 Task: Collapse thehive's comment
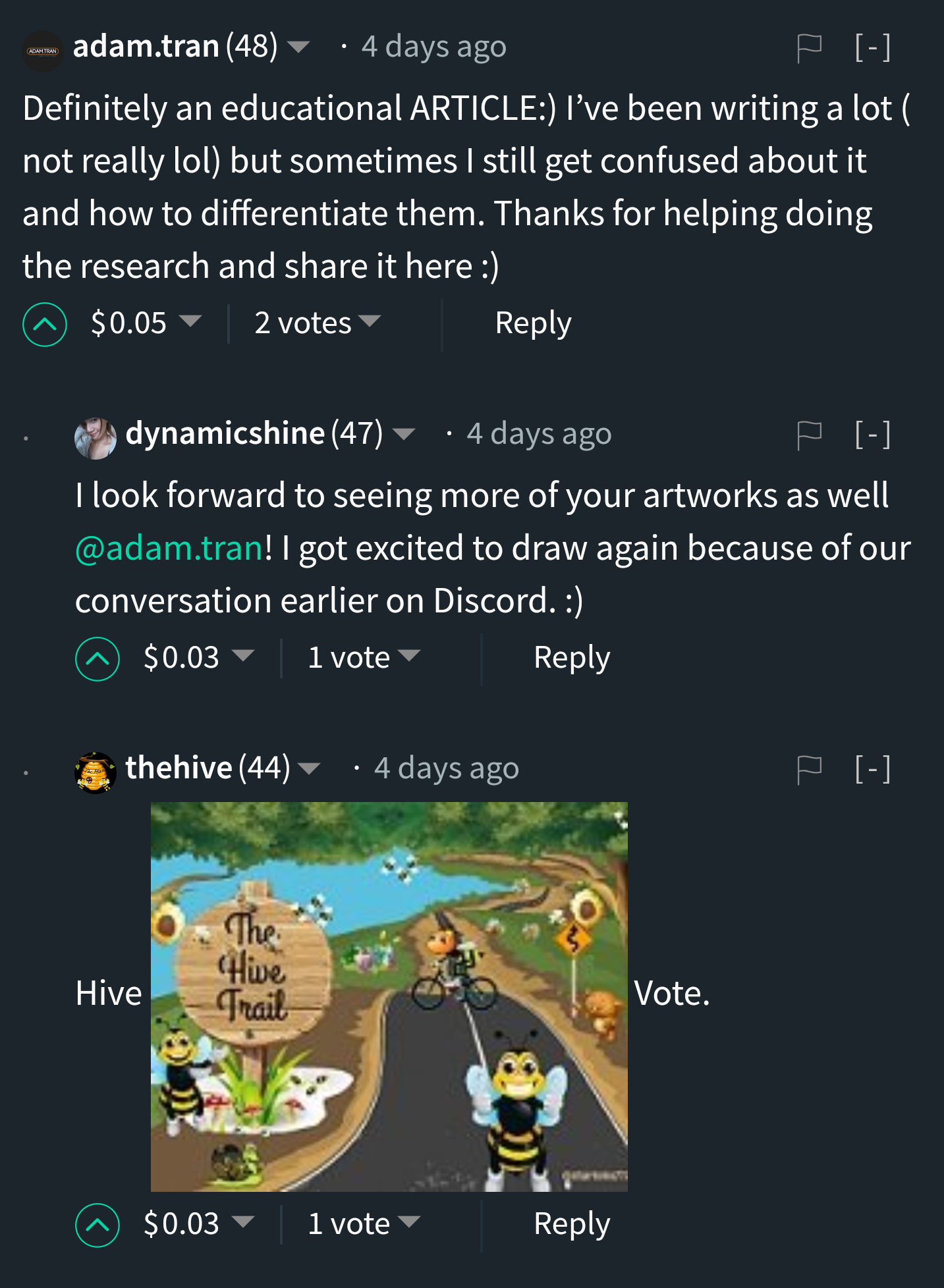pyautogui.click(x=872, y=769)
